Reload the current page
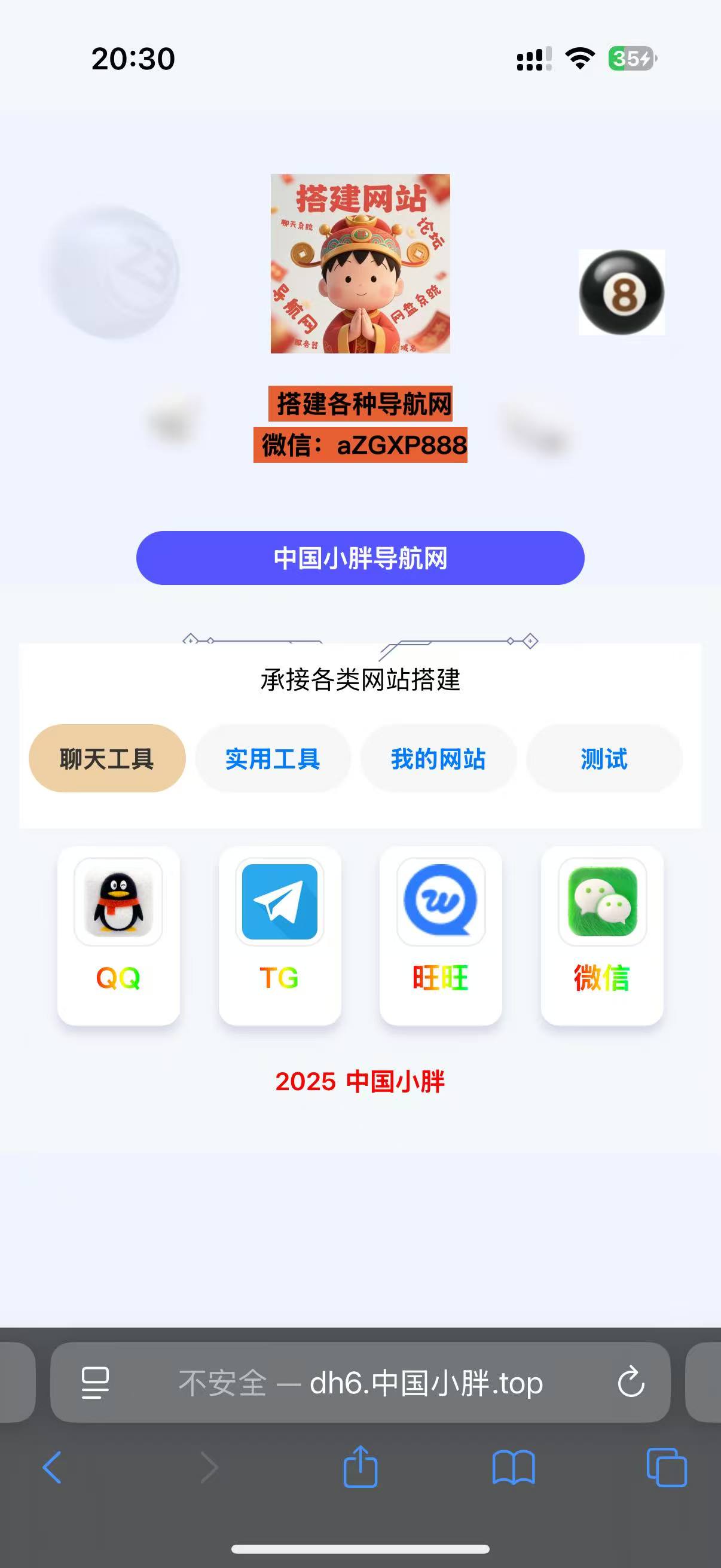721x1568 pixels. (630, 1383)
